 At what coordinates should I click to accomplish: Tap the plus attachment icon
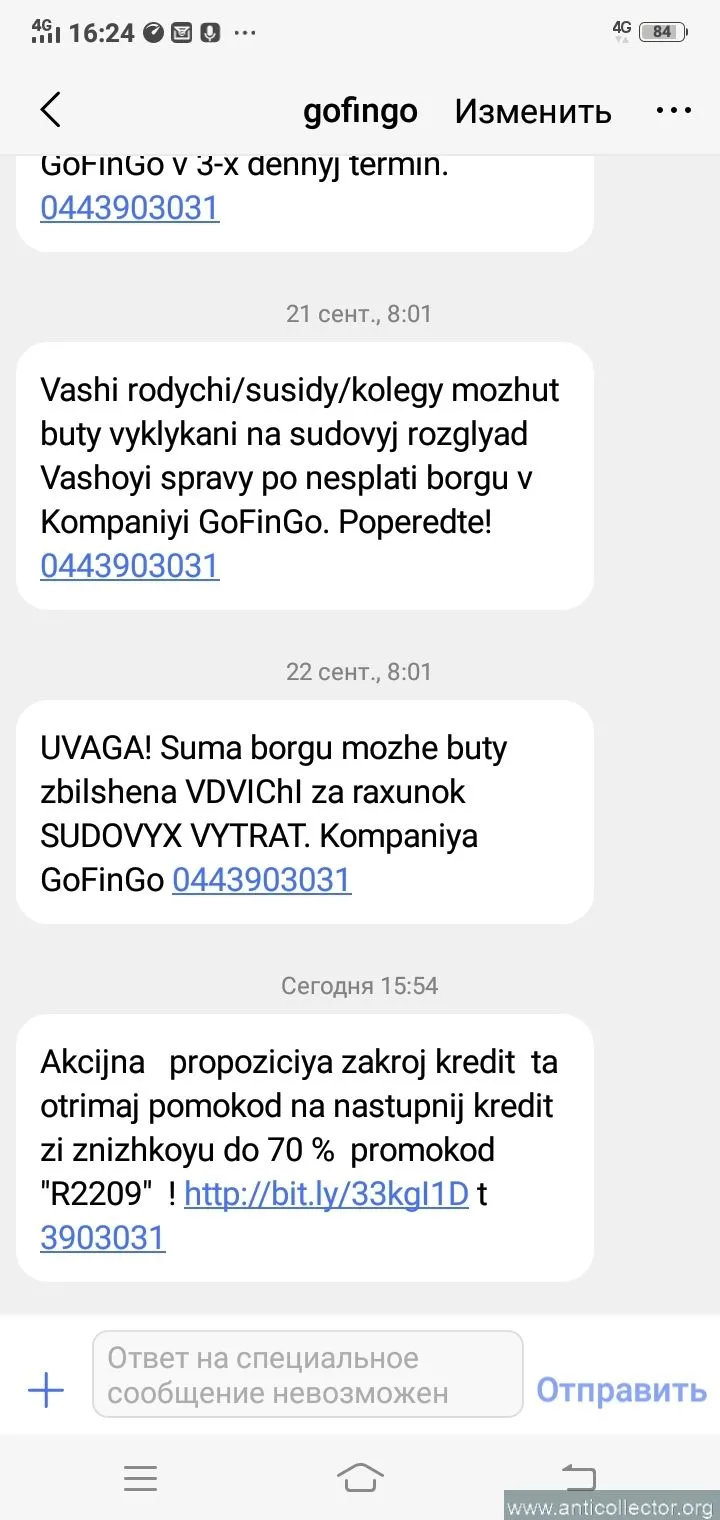pos(46,1390)
